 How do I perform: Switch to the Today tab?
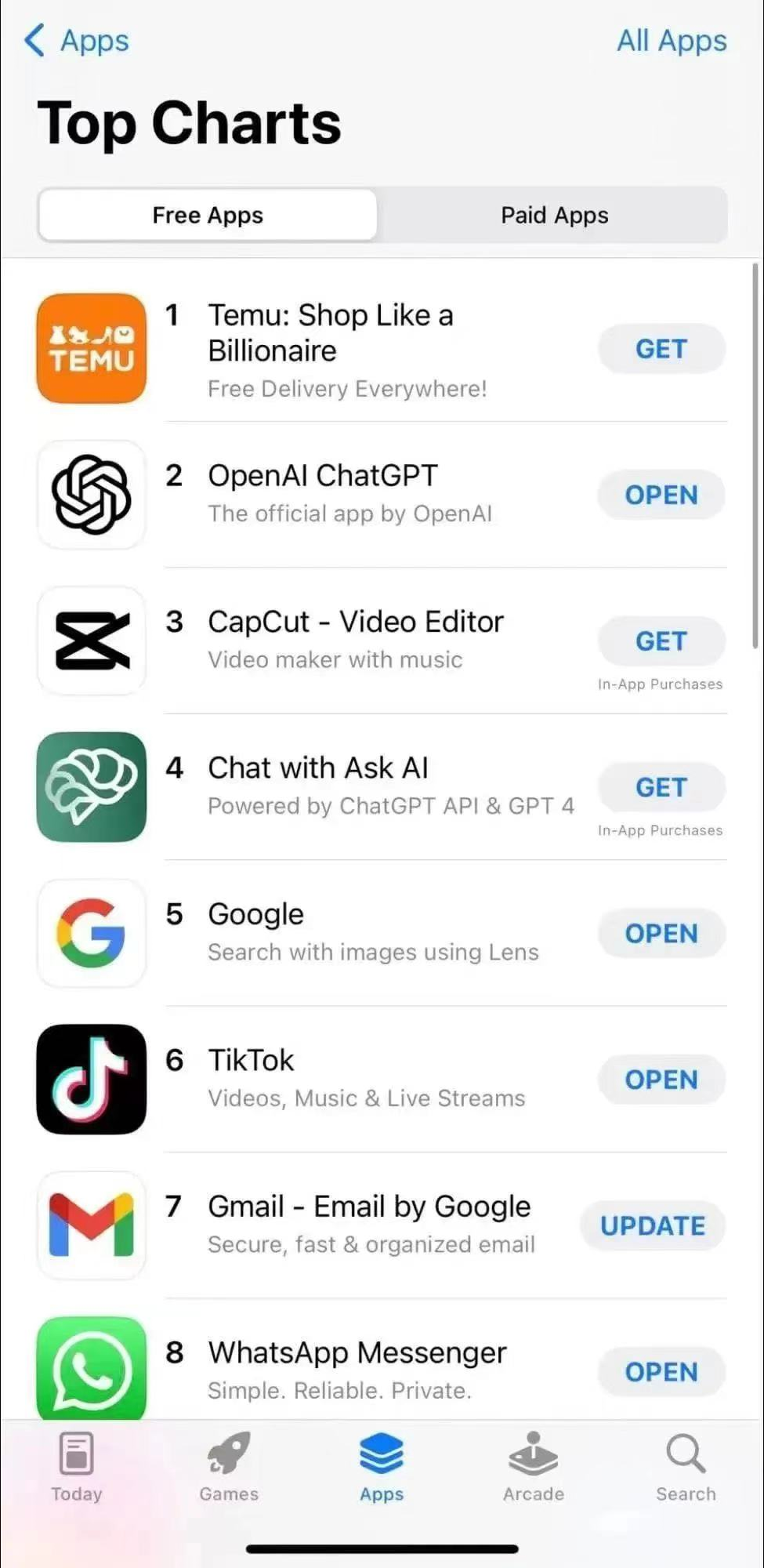(77, 1467)
